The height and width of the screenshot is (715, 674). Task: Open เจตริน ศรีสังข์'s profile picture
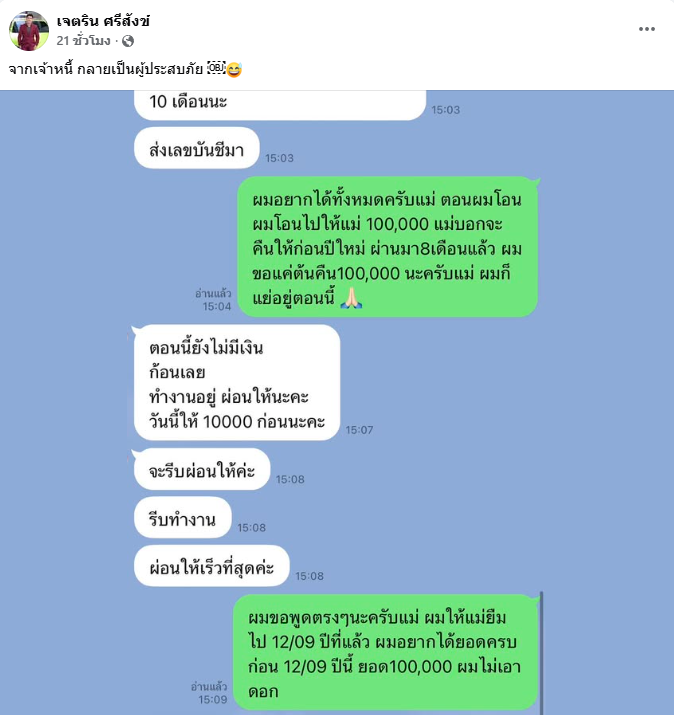pos(29,31)
